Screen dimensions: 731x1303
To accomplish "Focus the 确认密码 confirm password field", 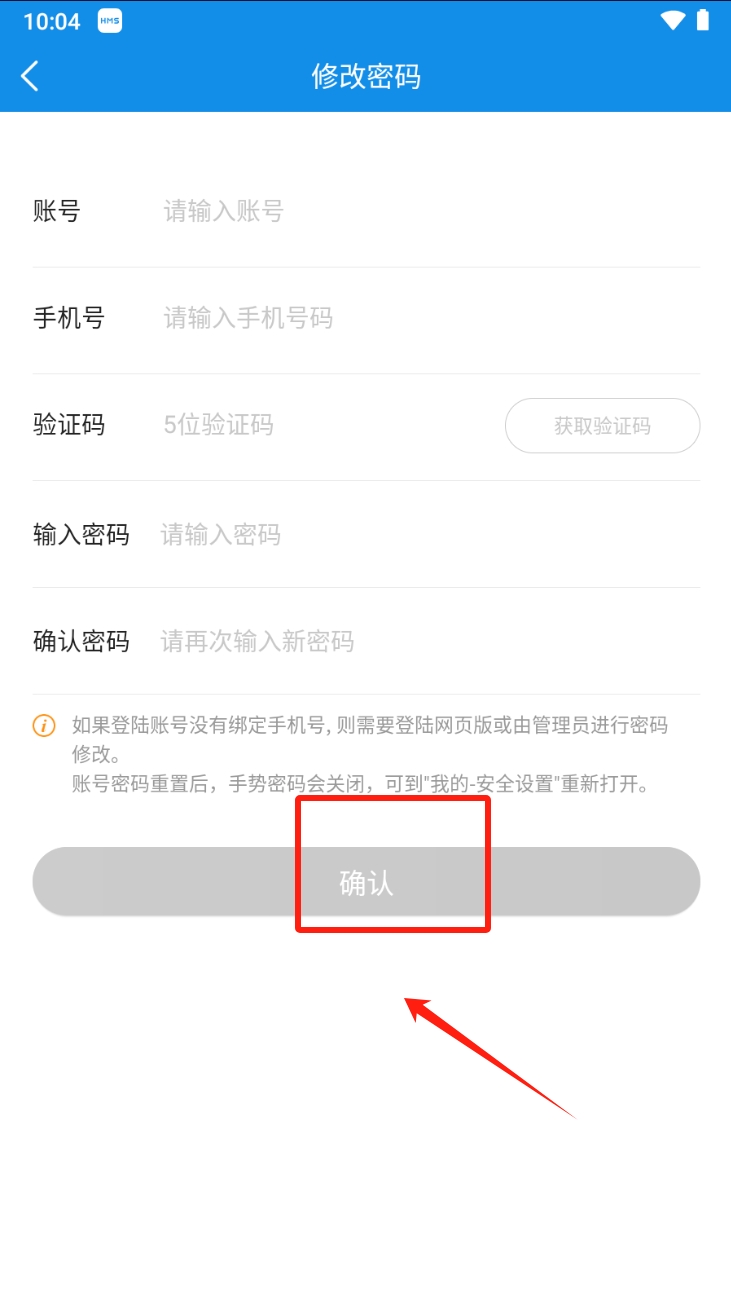I will click(420, 641).
